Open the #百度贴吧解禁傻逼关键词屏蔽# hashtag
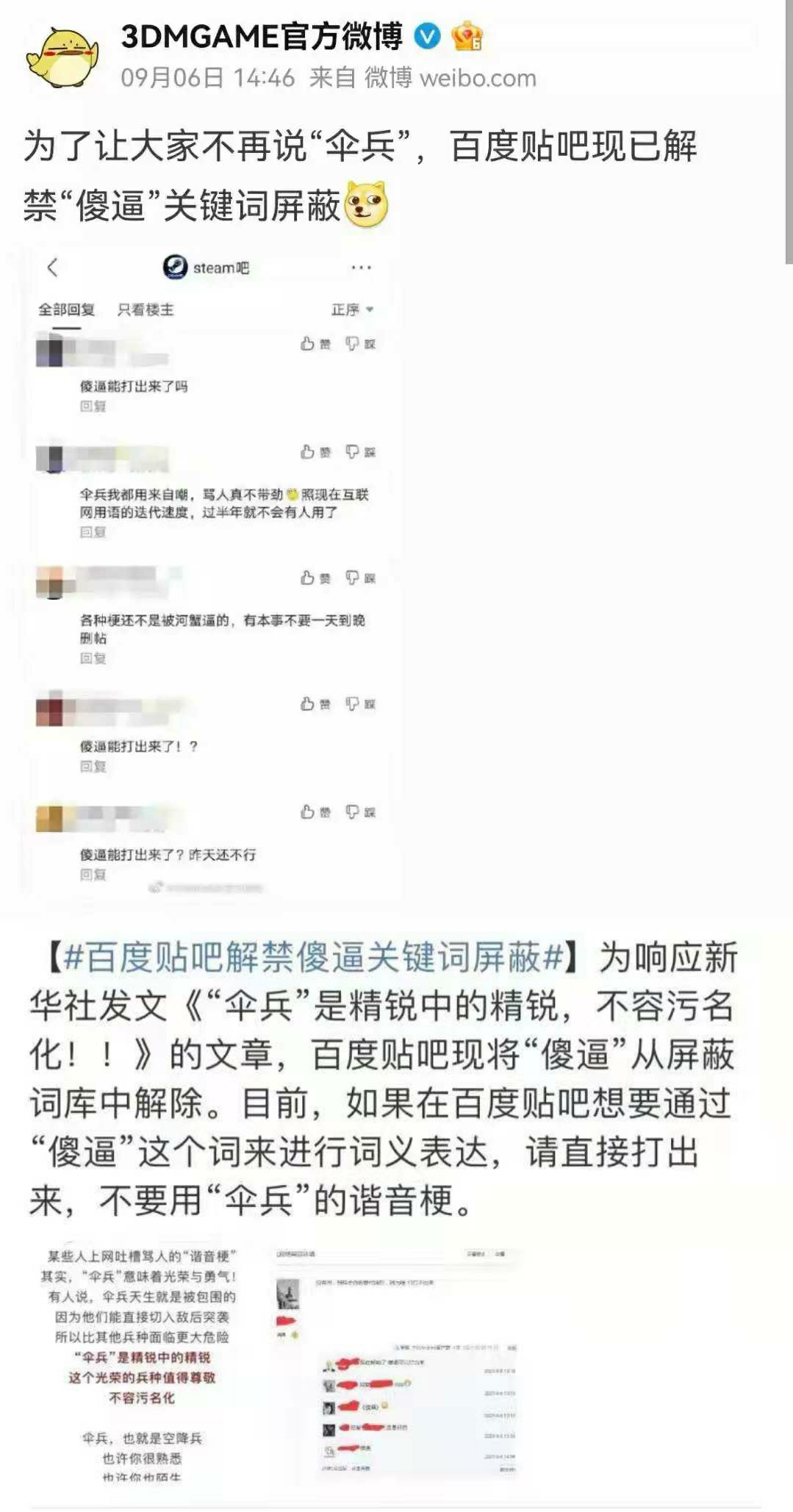The height and width of the screenshot is (1512, 793). pos(312,957)
